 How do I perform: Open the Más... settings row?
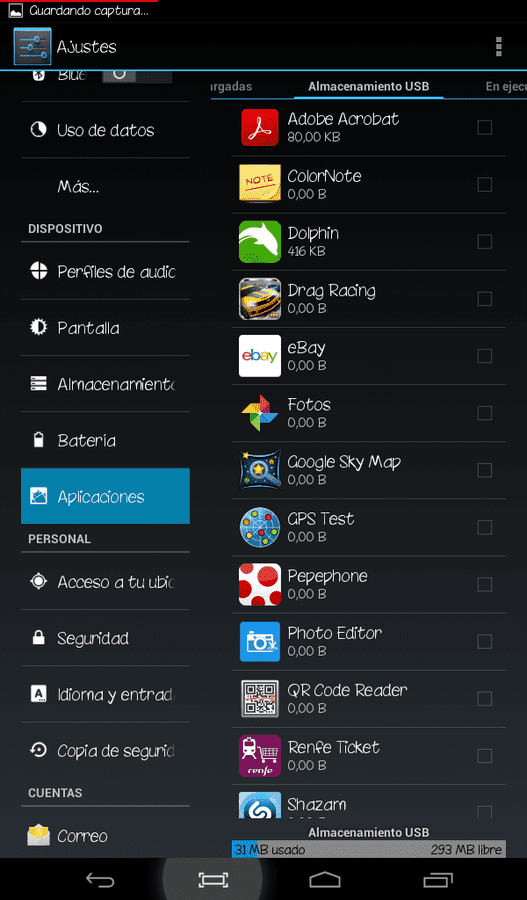105,187
